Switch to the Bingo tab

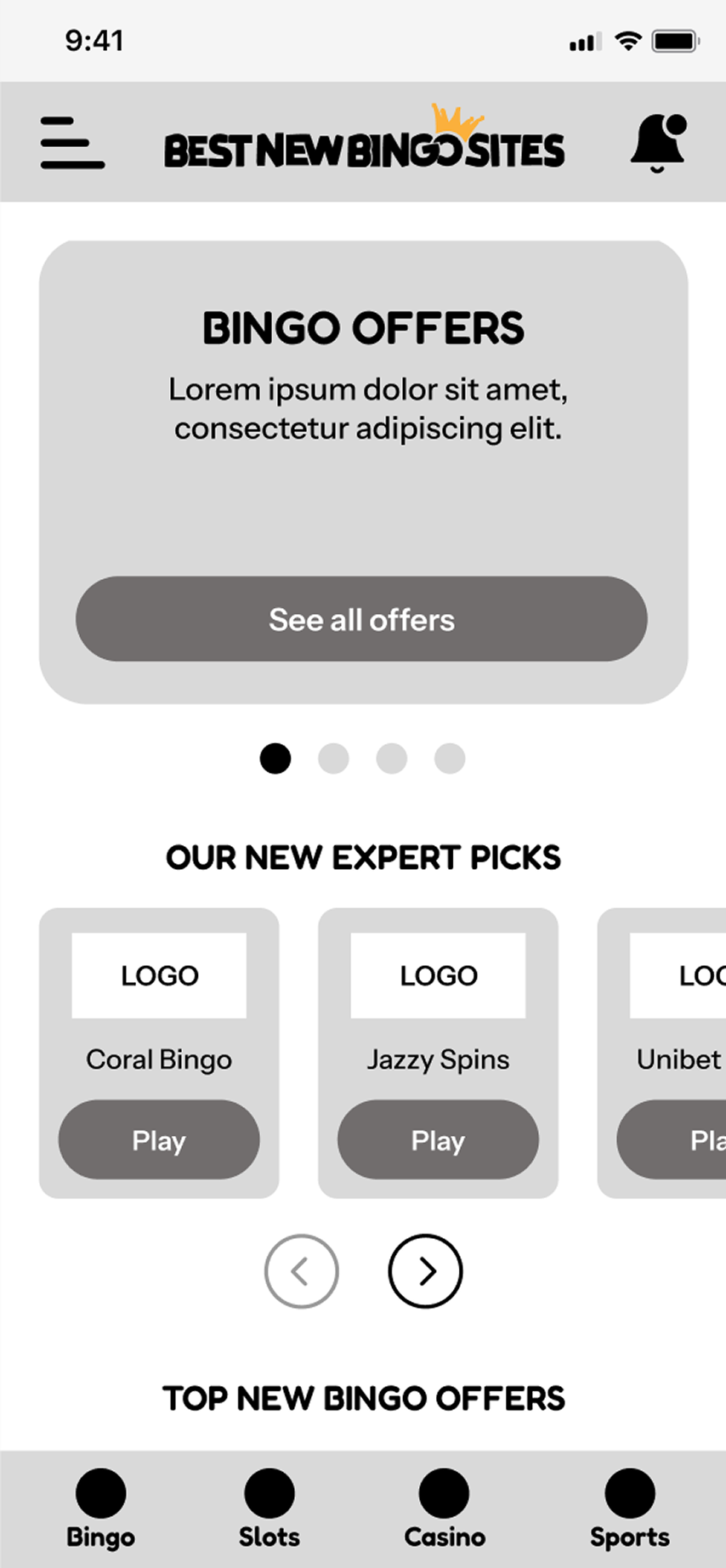100,1509
